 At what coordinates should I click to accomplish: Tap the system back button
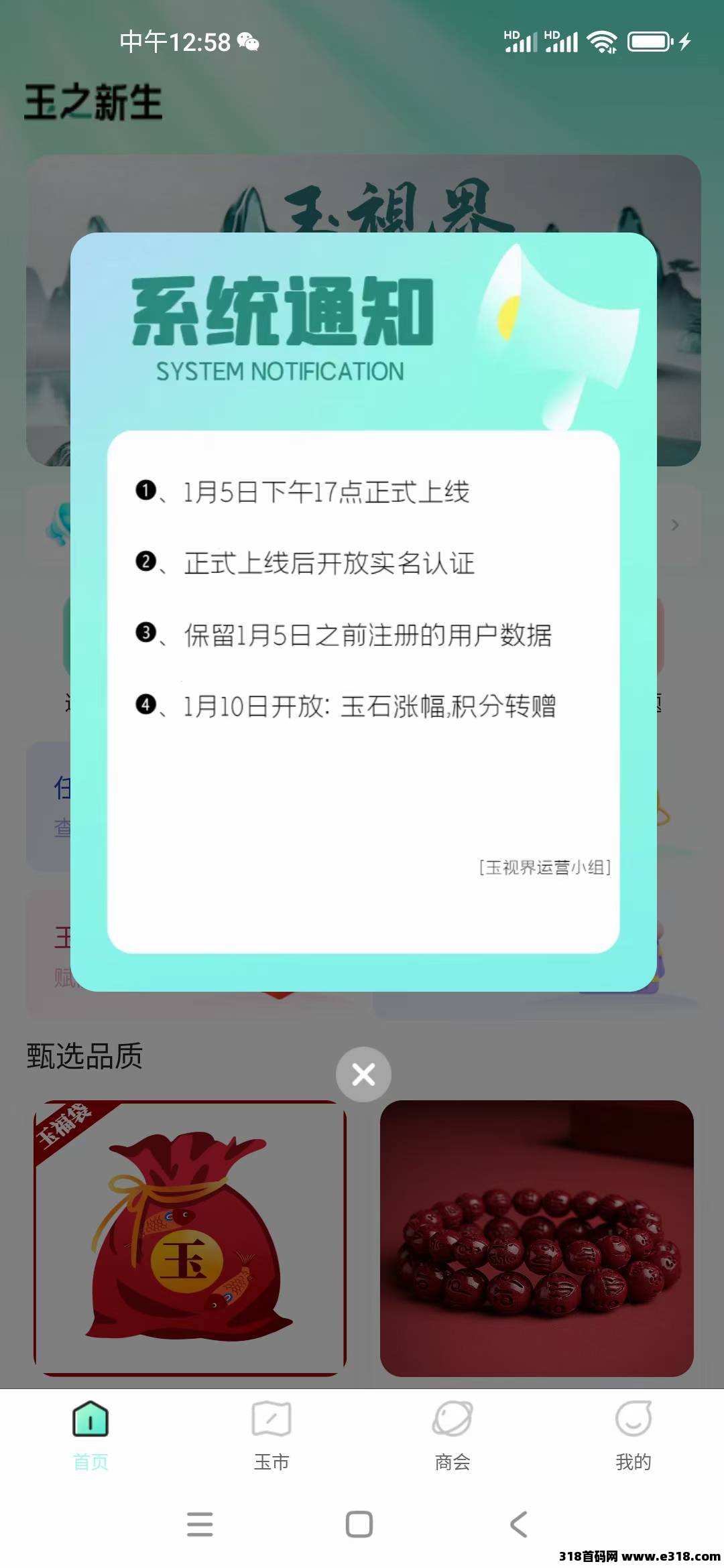click(519, 1524)
